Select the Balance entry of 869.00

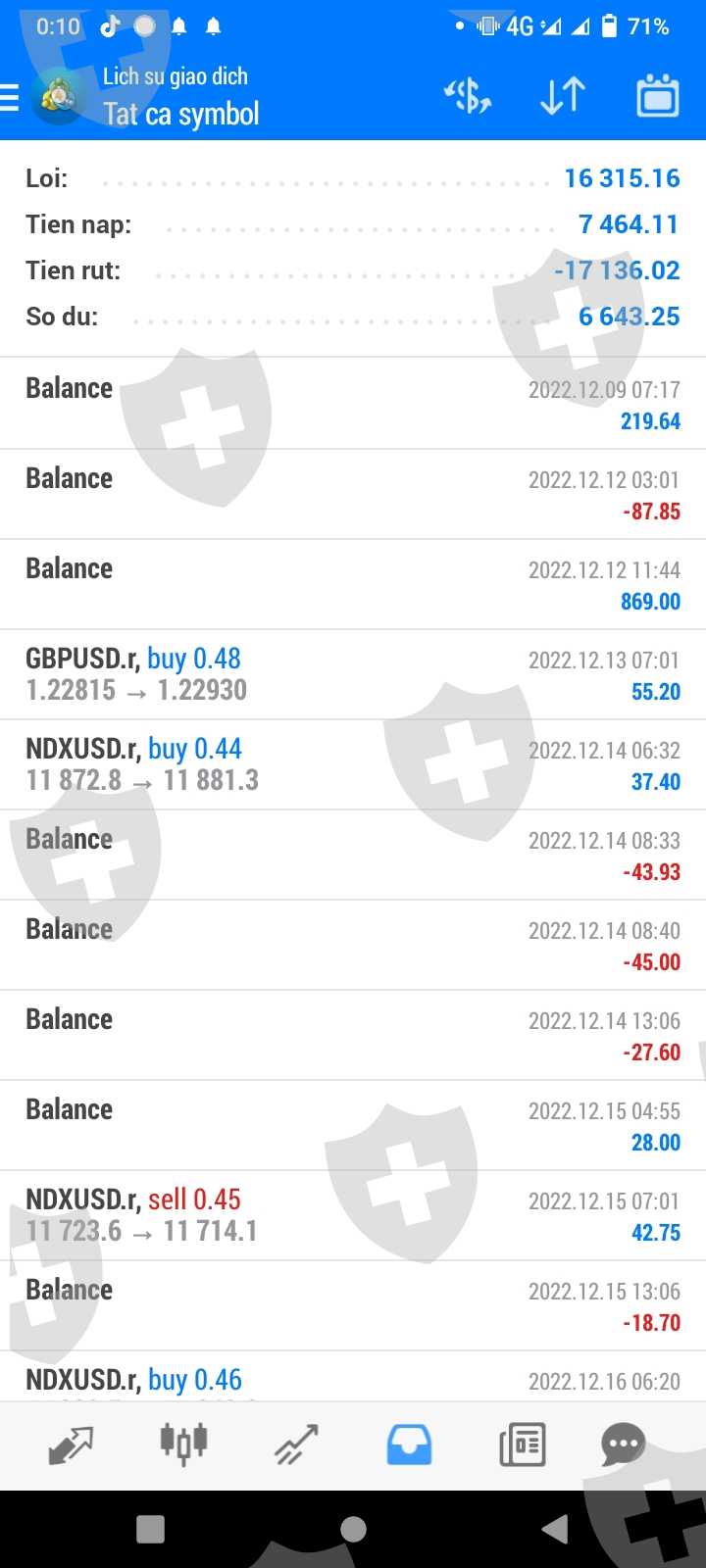pos(353,584)
